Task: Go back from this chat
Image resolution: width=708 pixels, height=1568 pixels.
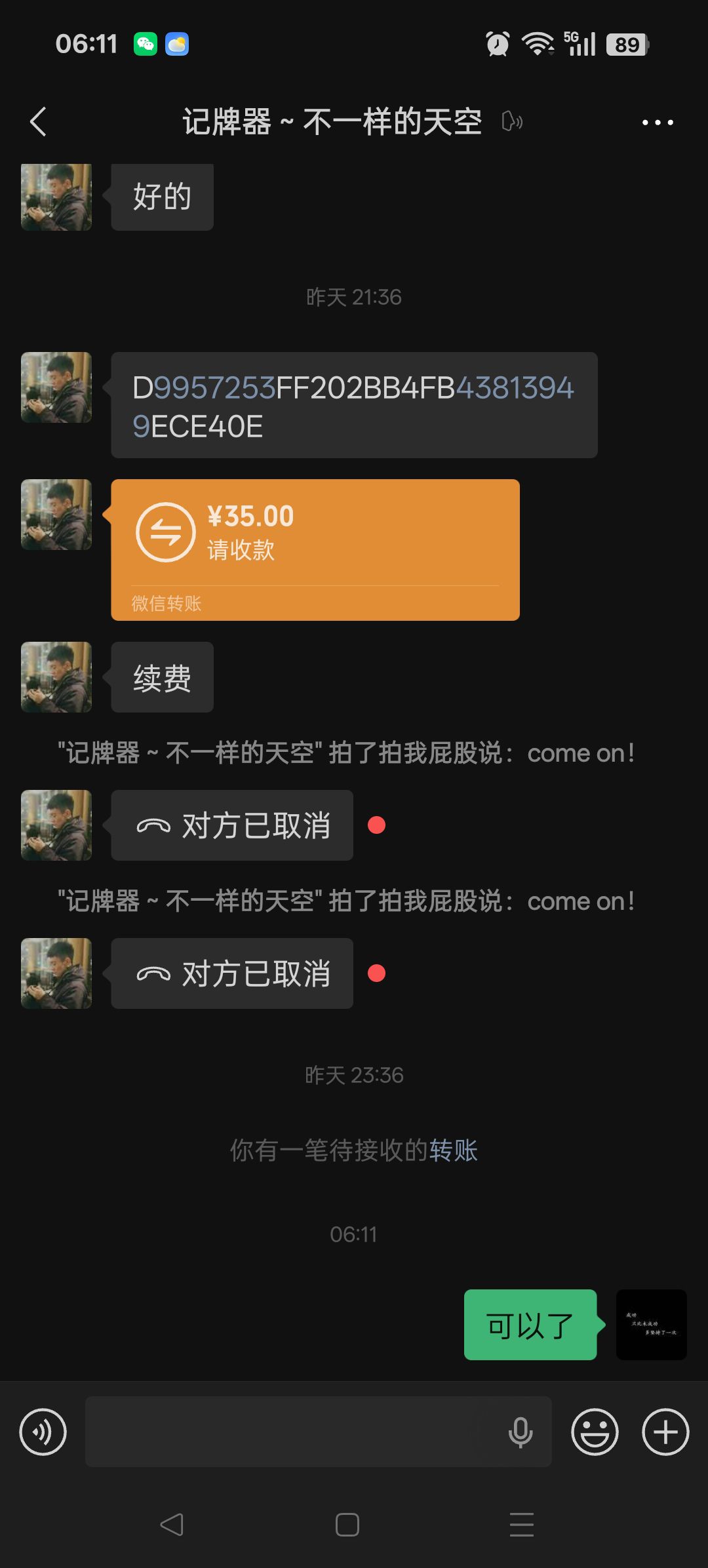Action: click(x=39, y=122)
